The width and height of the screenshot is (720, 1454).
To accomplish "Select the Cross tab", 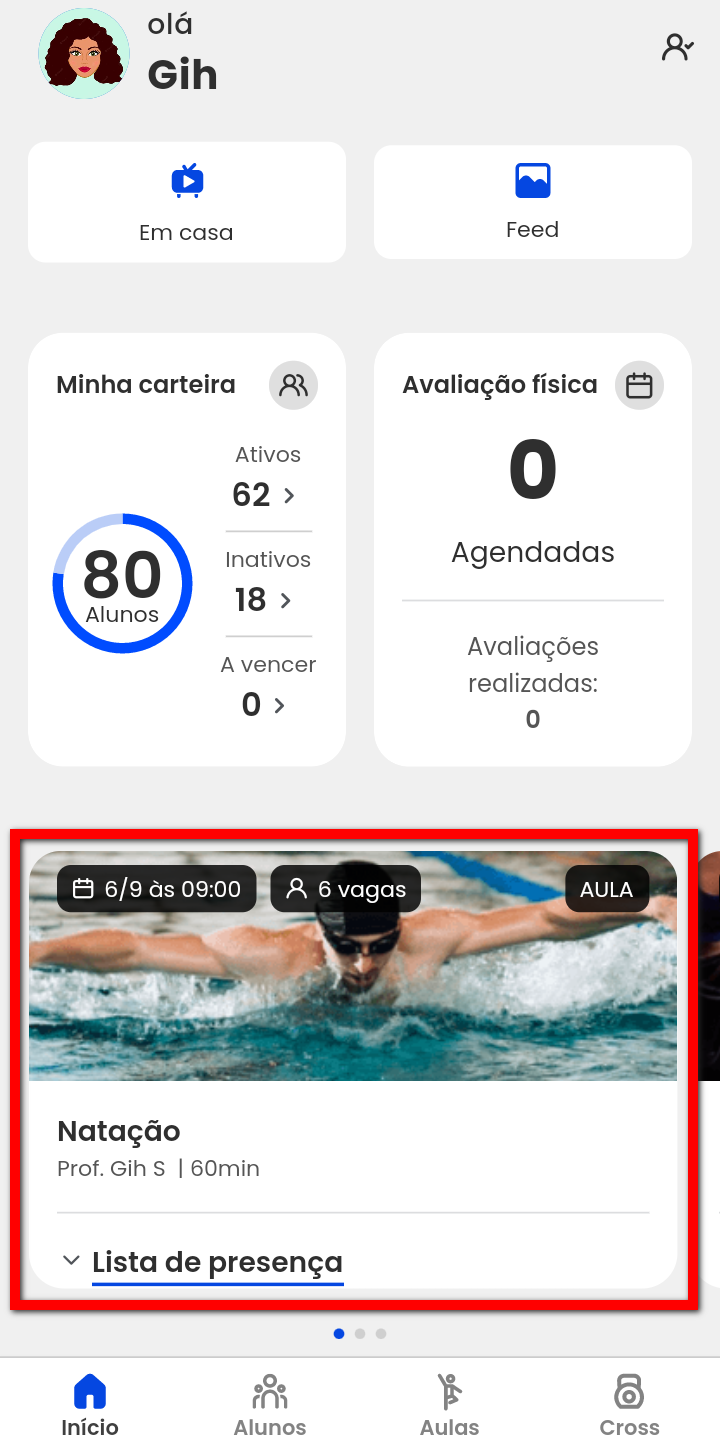I will (x=629, y=1405).
